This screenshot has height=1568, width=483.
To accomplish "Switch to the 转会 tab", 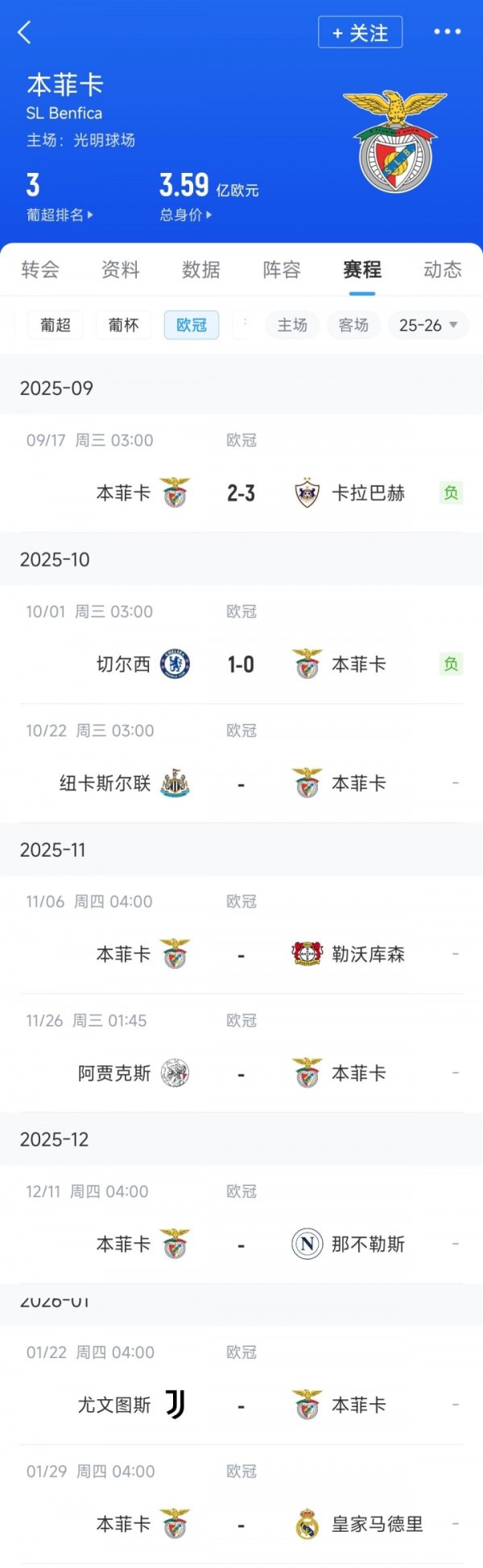I will coord(40,270).
